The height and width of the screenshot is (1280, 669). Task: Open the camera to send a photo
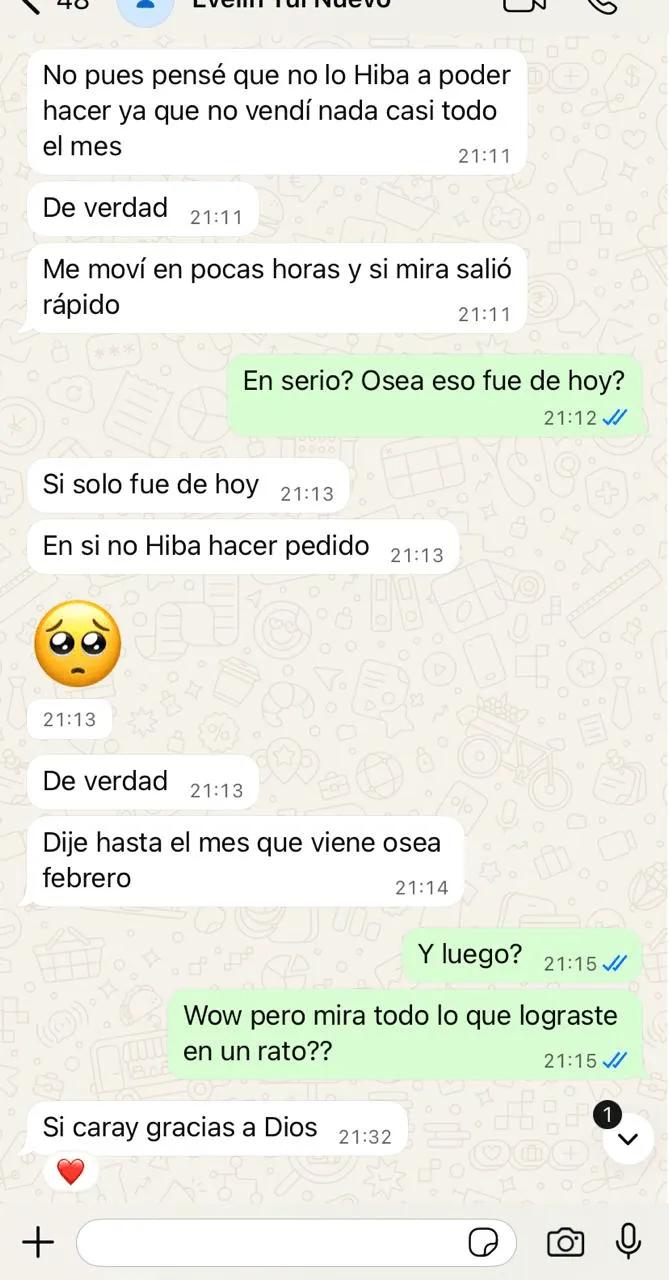point(565,1243)
